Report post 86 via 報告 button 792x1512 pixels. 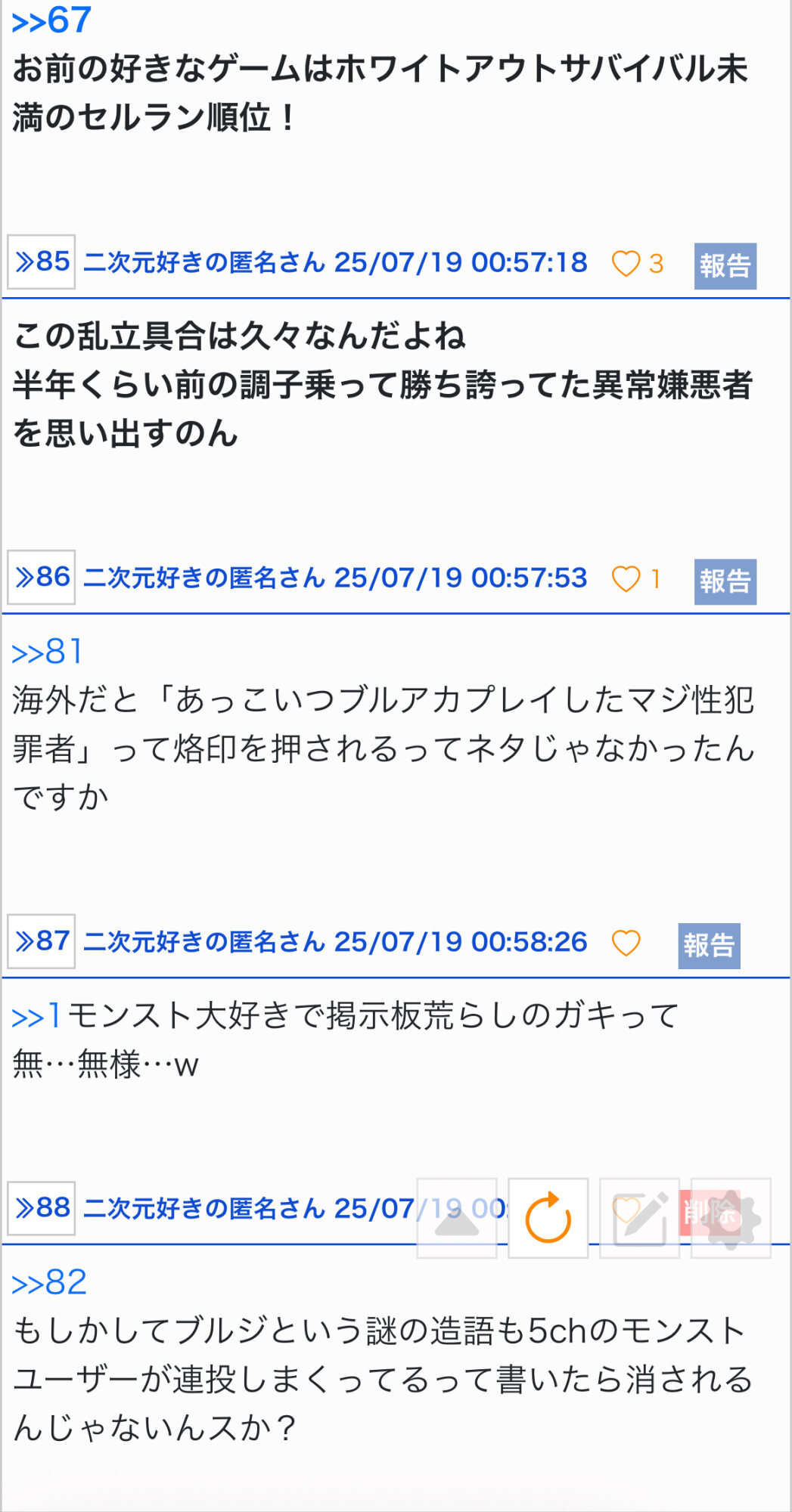725,581
